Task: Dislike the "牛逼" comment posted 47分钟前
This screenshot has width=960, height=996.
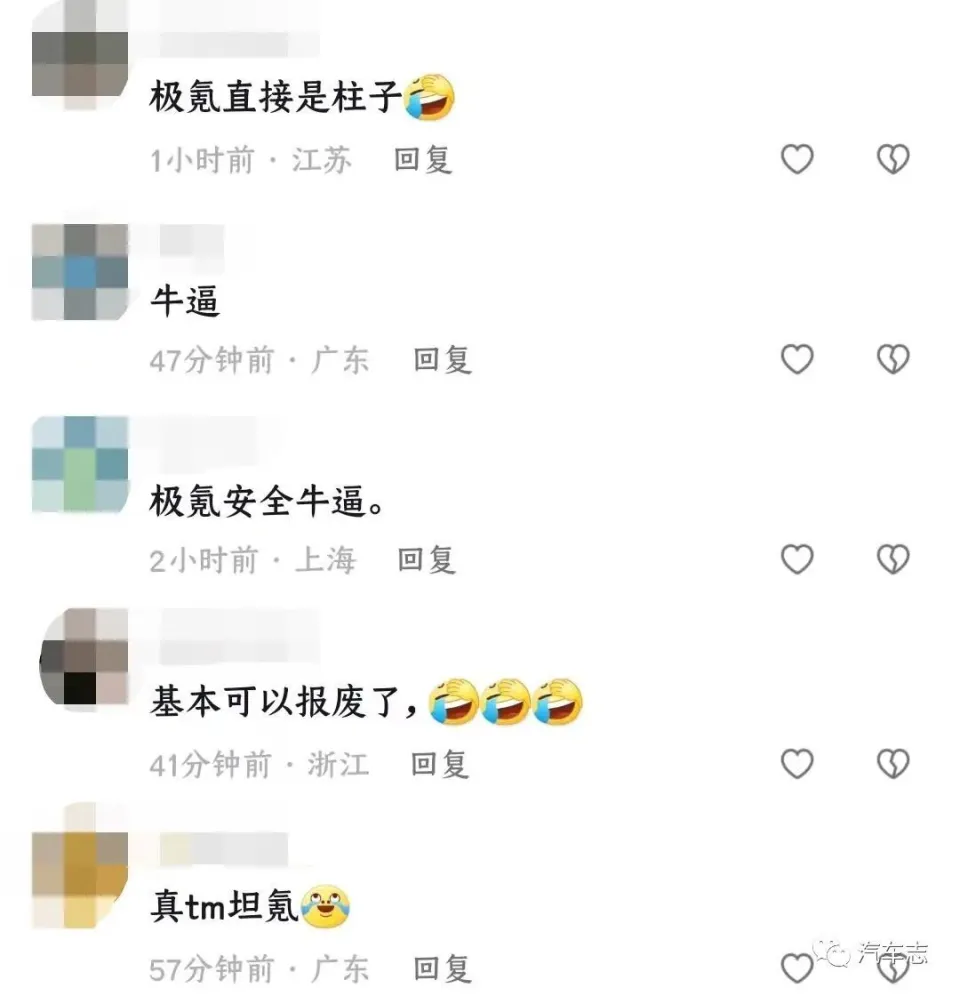Action: pos(892,359)
